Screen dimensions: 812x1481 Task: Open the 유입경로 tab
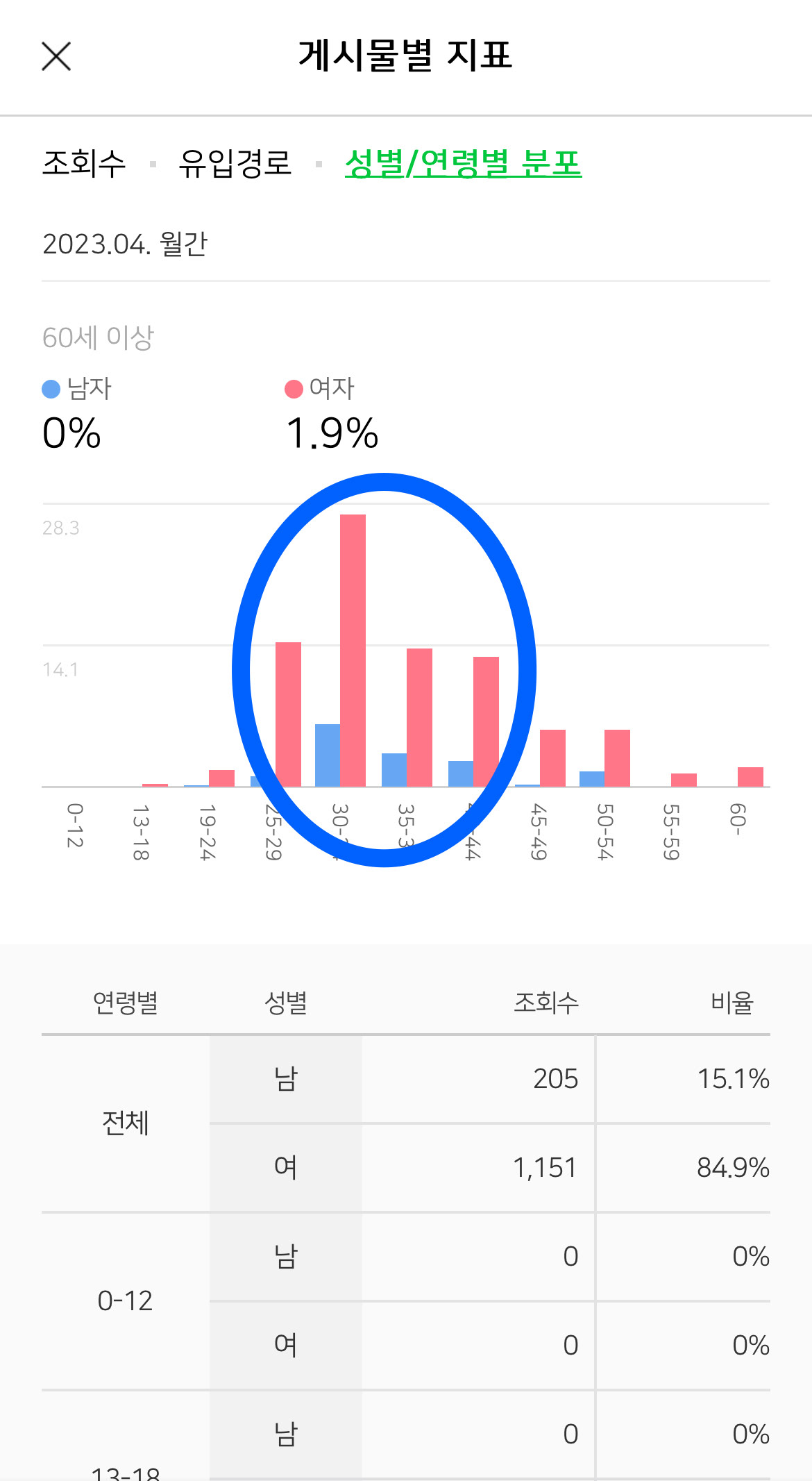pyautogui.click(x=235, y=164)
